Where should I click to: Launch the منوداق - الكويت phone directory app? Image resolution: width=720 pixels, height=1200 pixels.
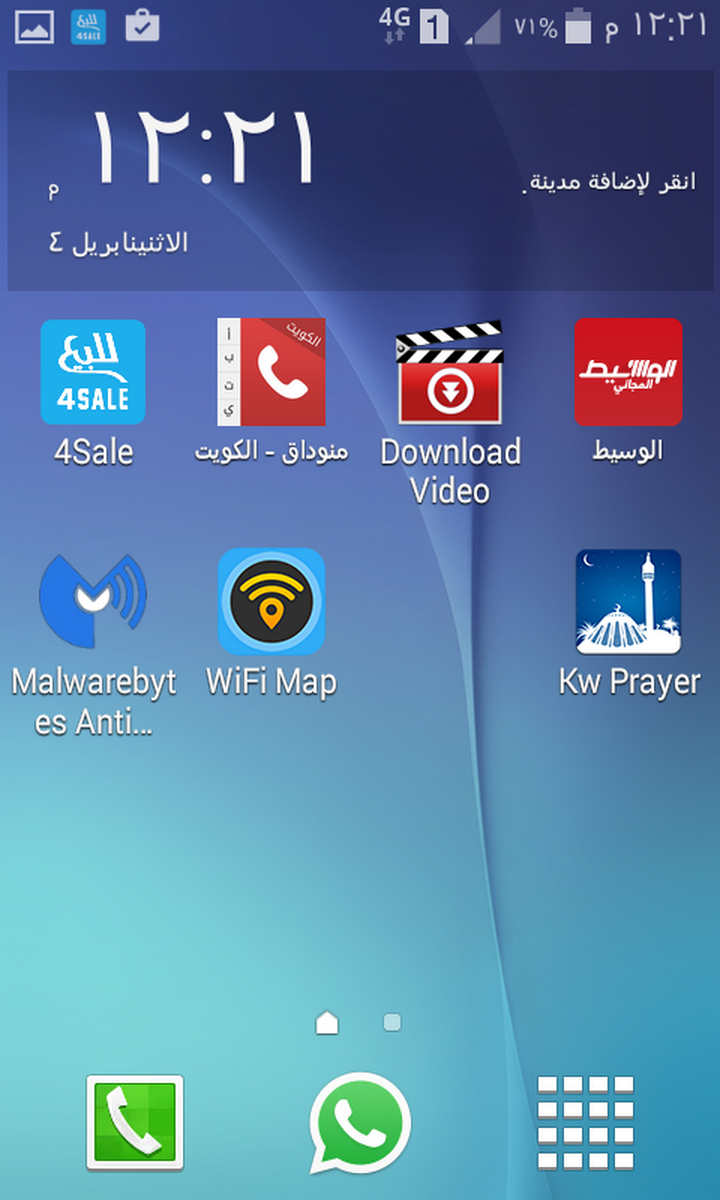click(271, 373)
